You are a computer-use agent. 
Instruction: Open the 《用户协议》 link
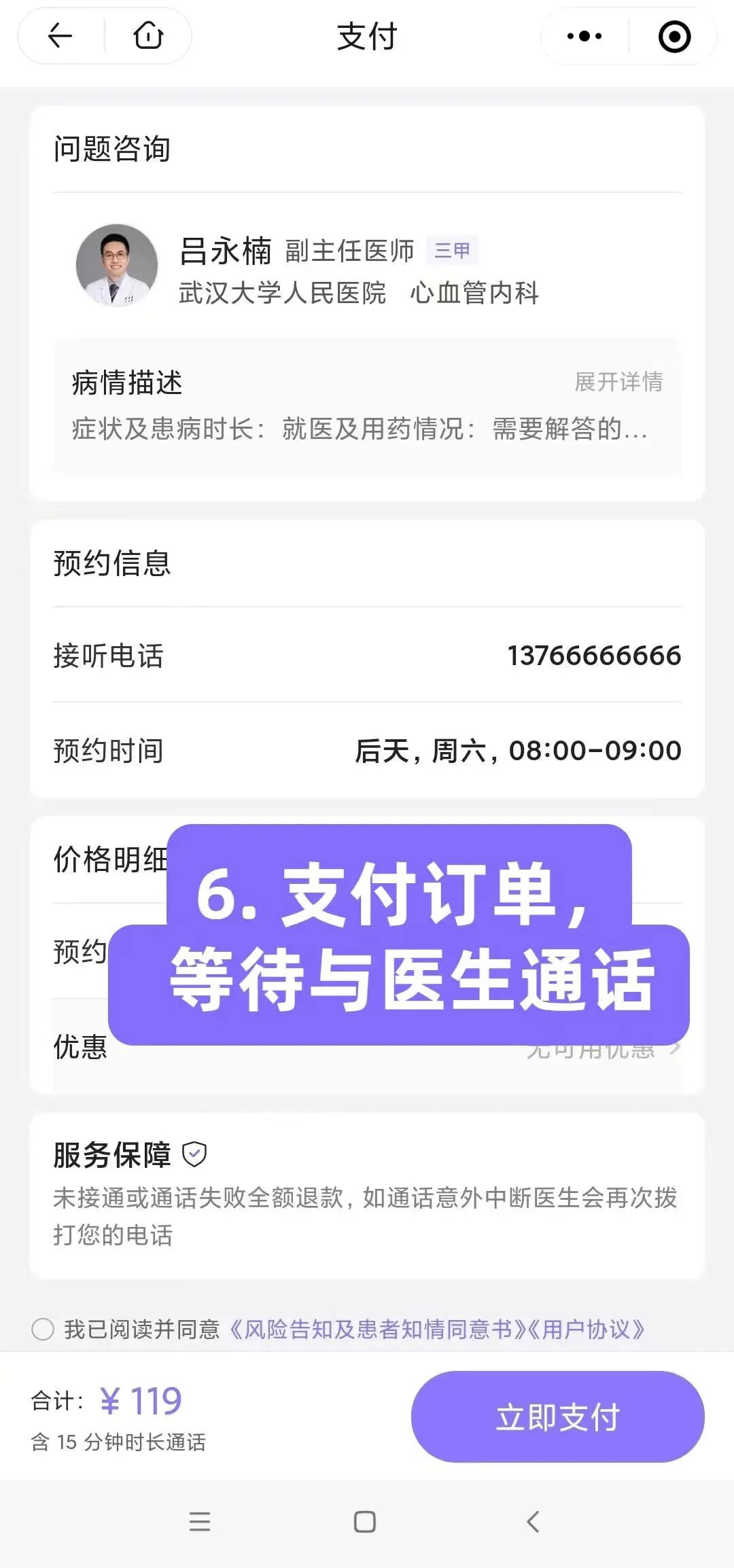pyautogui.click(x=586, y=1329)
